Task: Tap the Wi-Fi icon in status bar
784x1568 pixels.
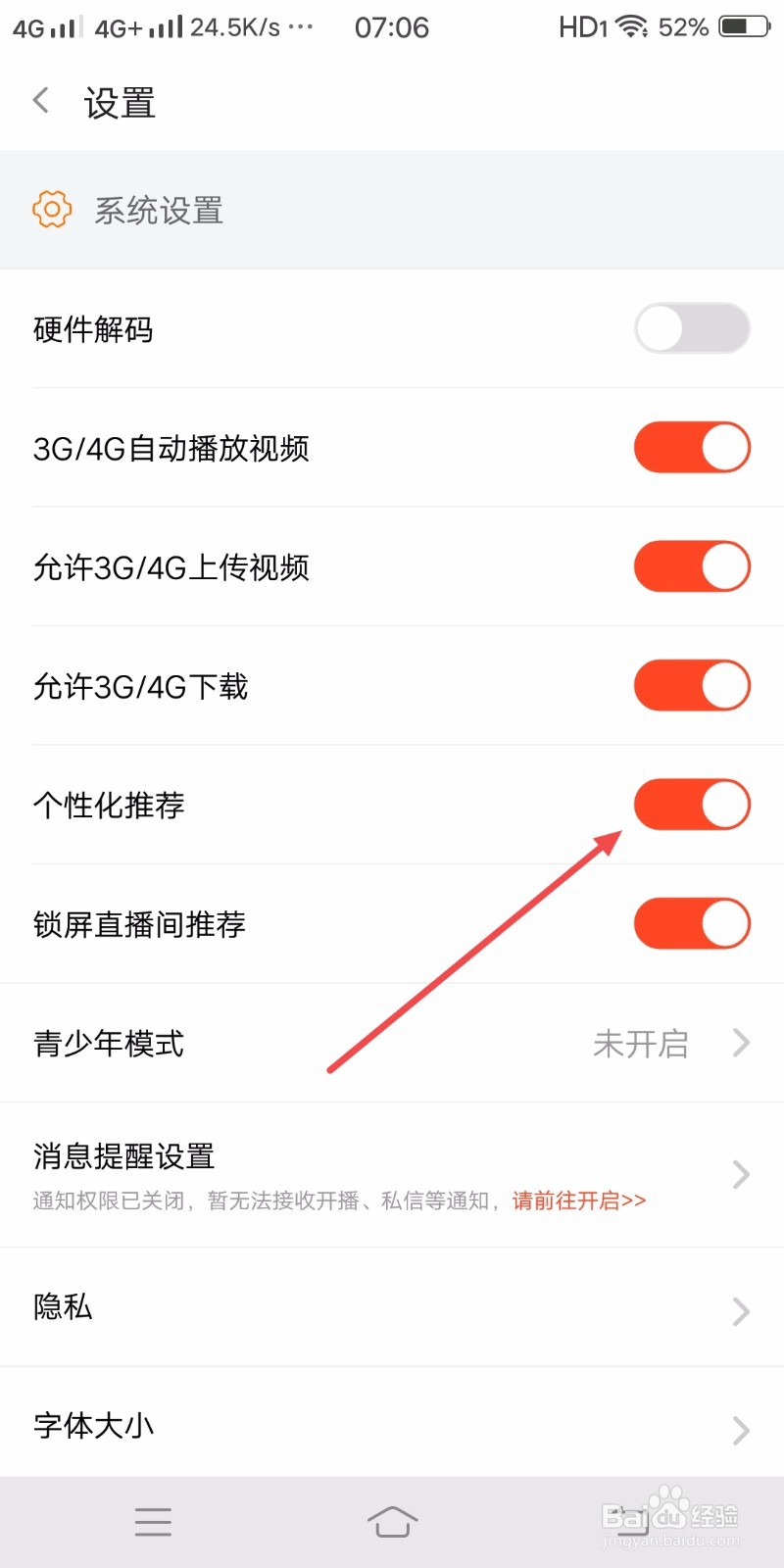Action: pos(631,26)
